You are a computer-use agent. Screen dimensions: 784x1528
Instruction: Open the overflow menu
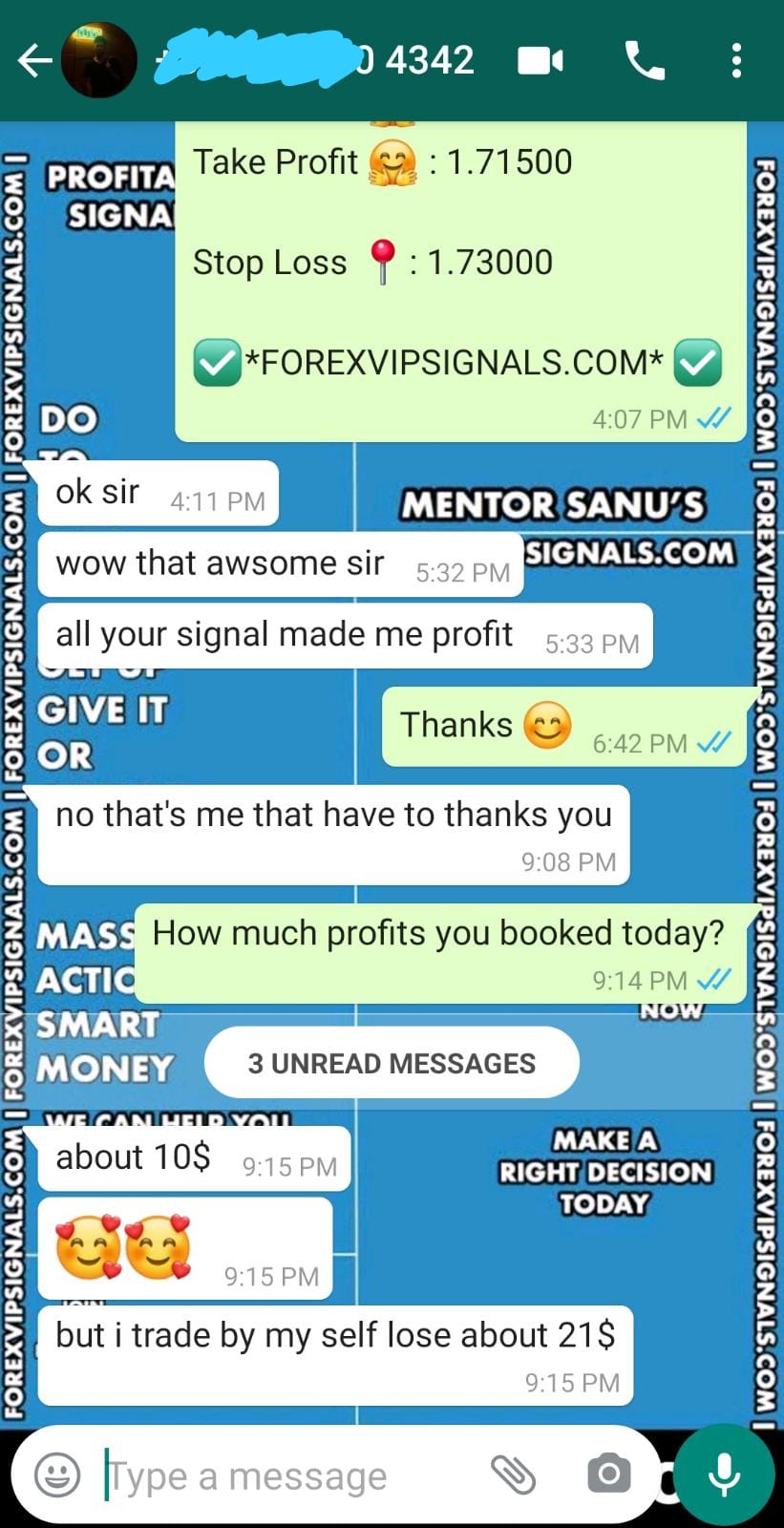point(735,61)
